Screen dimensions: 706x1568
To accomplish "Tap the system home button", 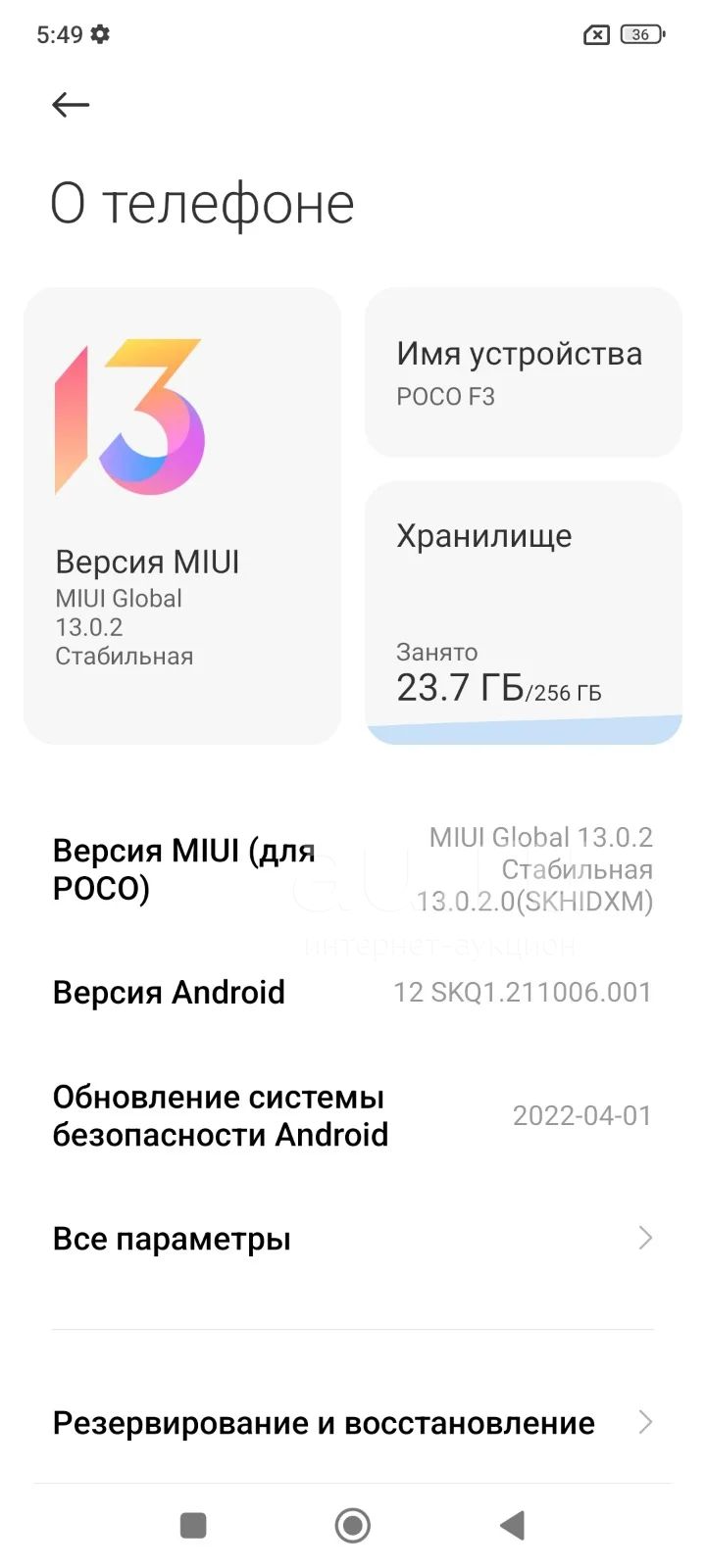I will tap(353, 1525).
